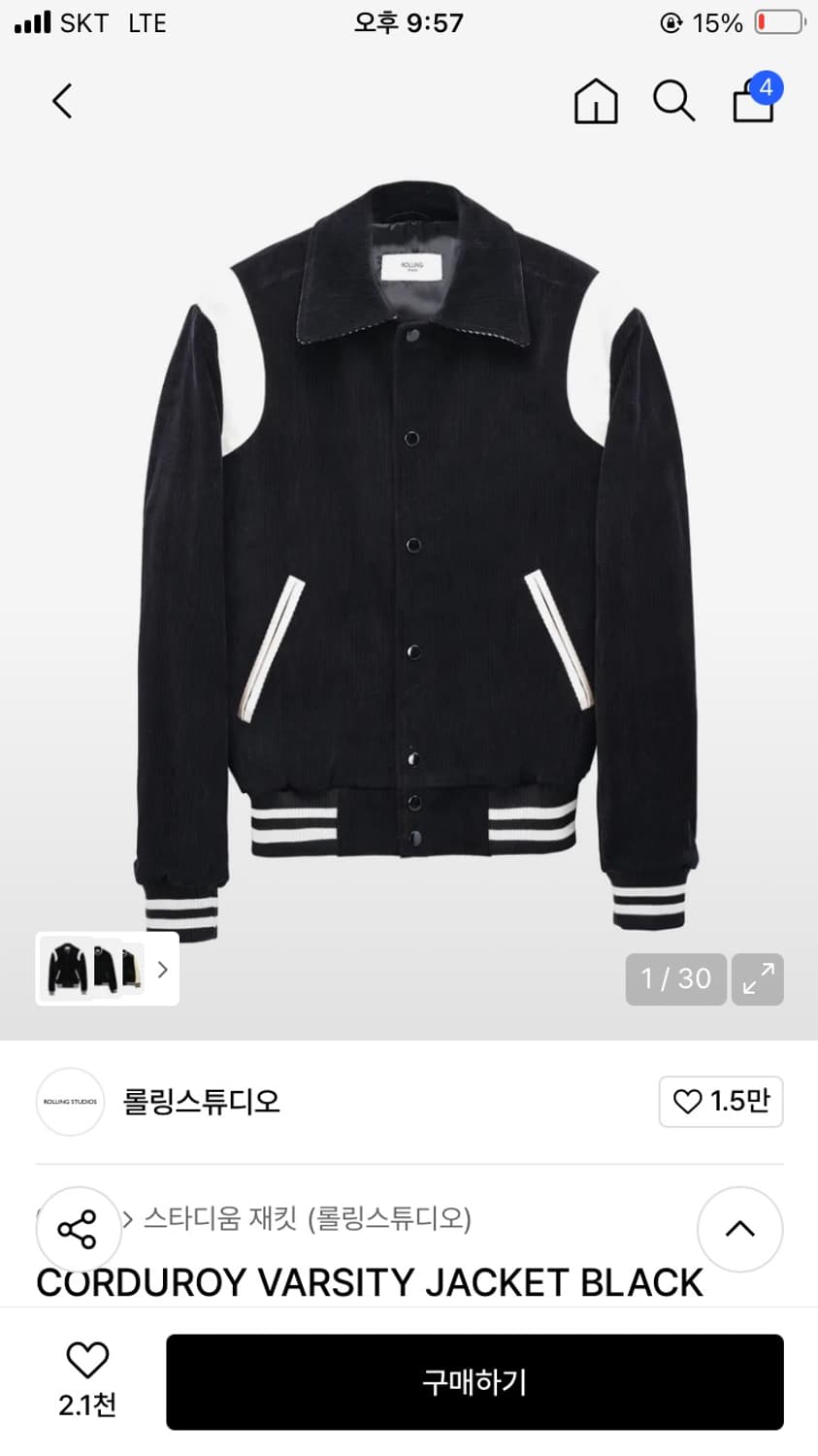Viewport: 818px width, 1456px height.
Task: Collapse the page with the up chevron
Action: point(739,1229)
